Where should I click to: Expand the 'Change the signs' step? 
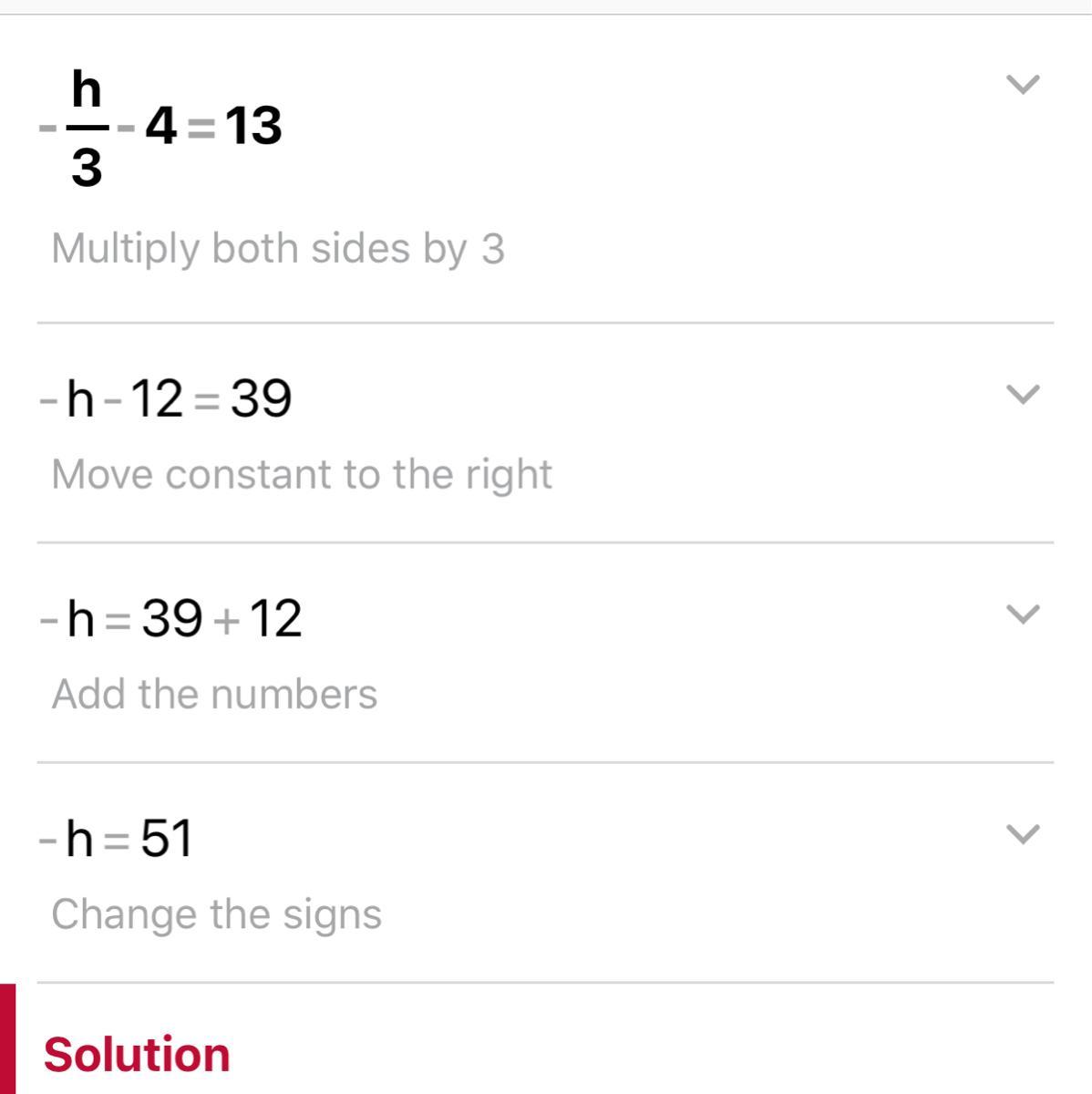click(x=1022, y=834)
